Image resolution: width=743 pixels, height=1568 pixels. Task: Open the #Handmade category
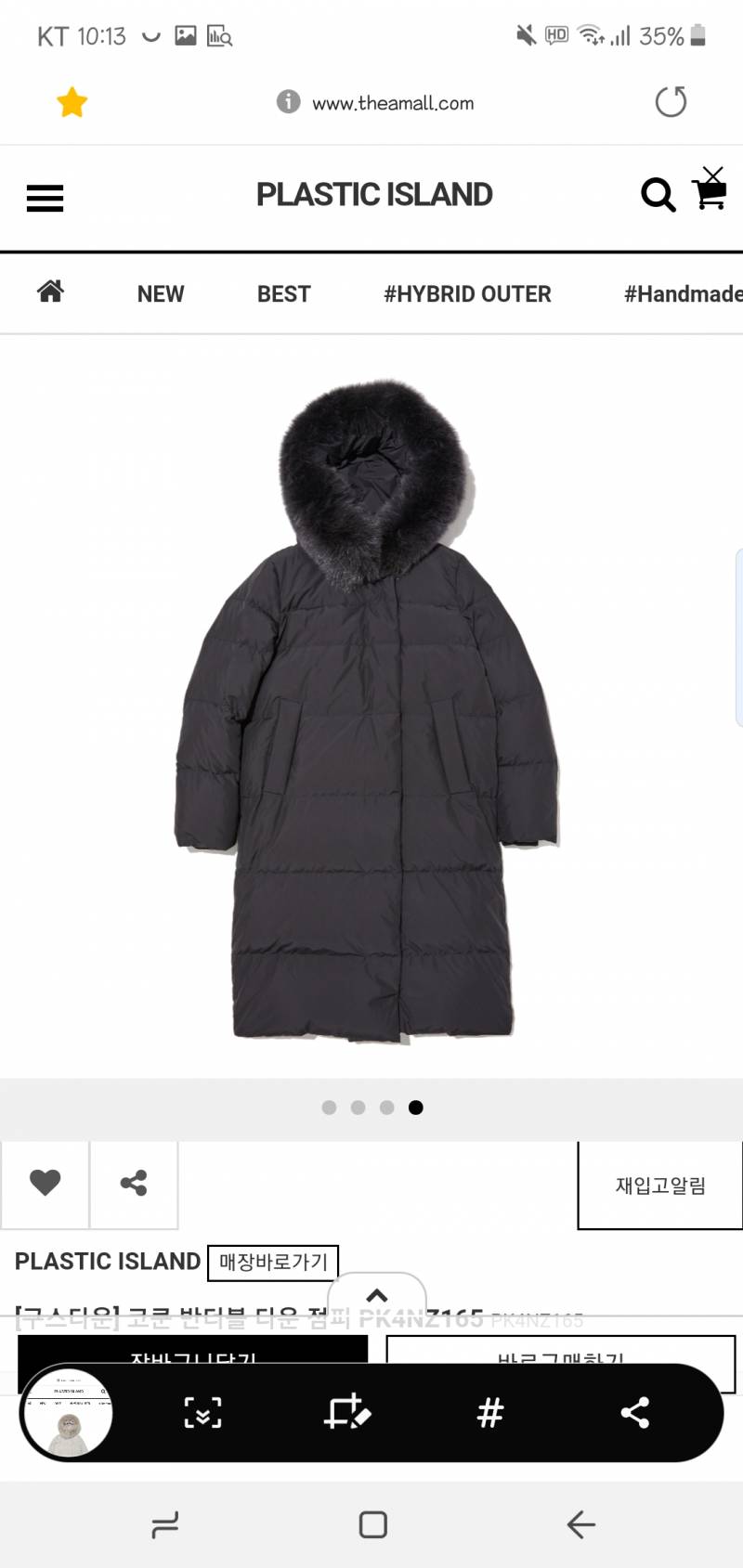click(683, 294)
